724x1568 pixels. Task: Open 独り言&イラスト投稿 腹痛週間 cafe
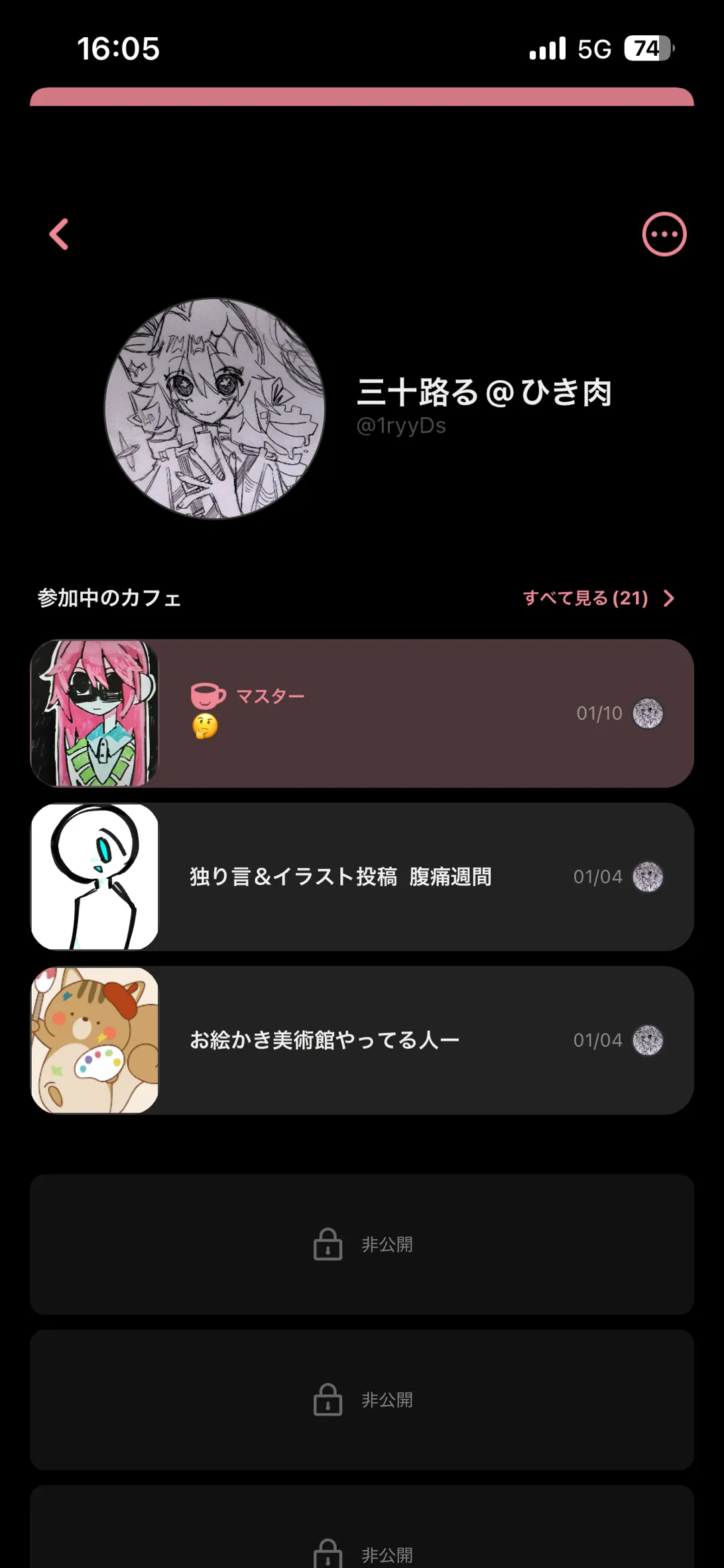click(362, 877)
